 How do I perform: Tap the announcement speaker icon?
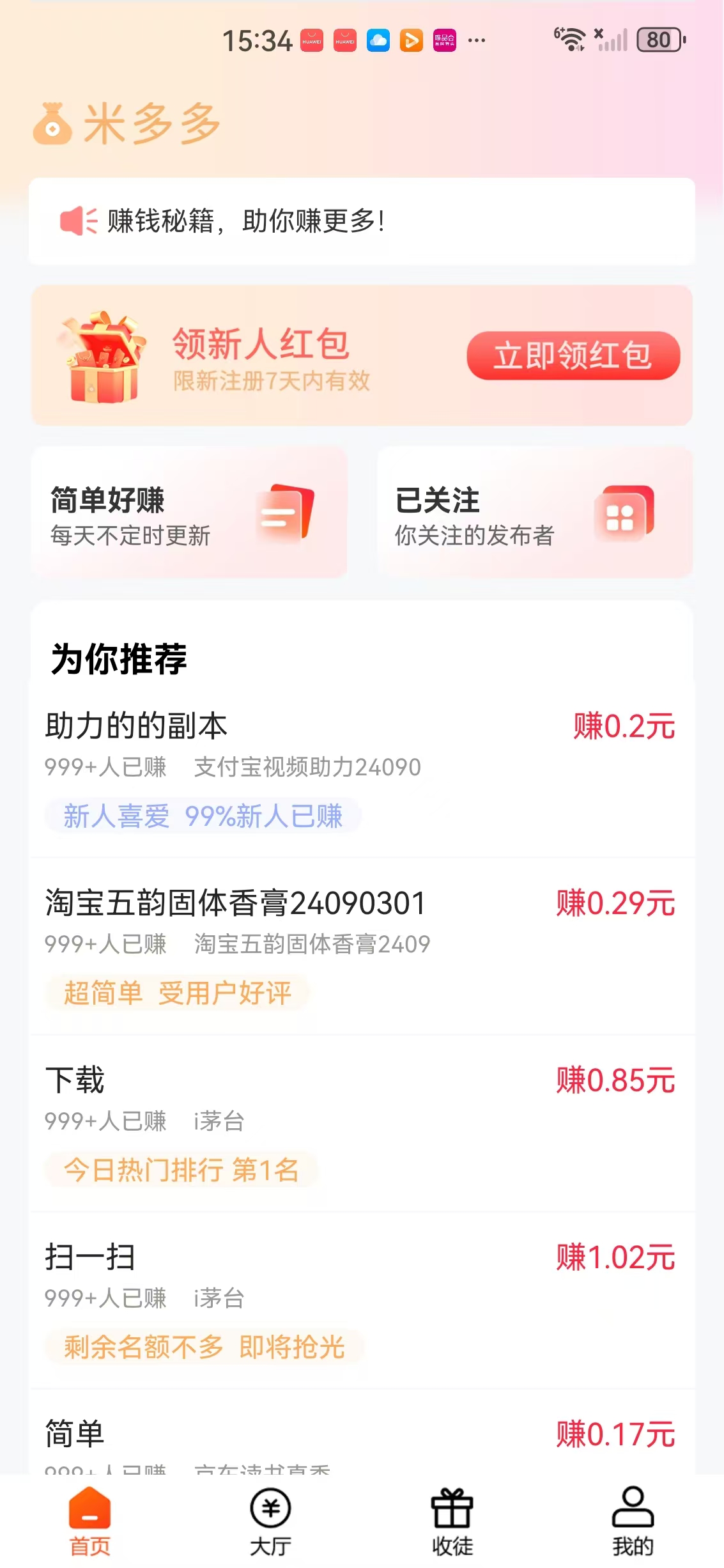pyautogui.click(x=79, y=222)
